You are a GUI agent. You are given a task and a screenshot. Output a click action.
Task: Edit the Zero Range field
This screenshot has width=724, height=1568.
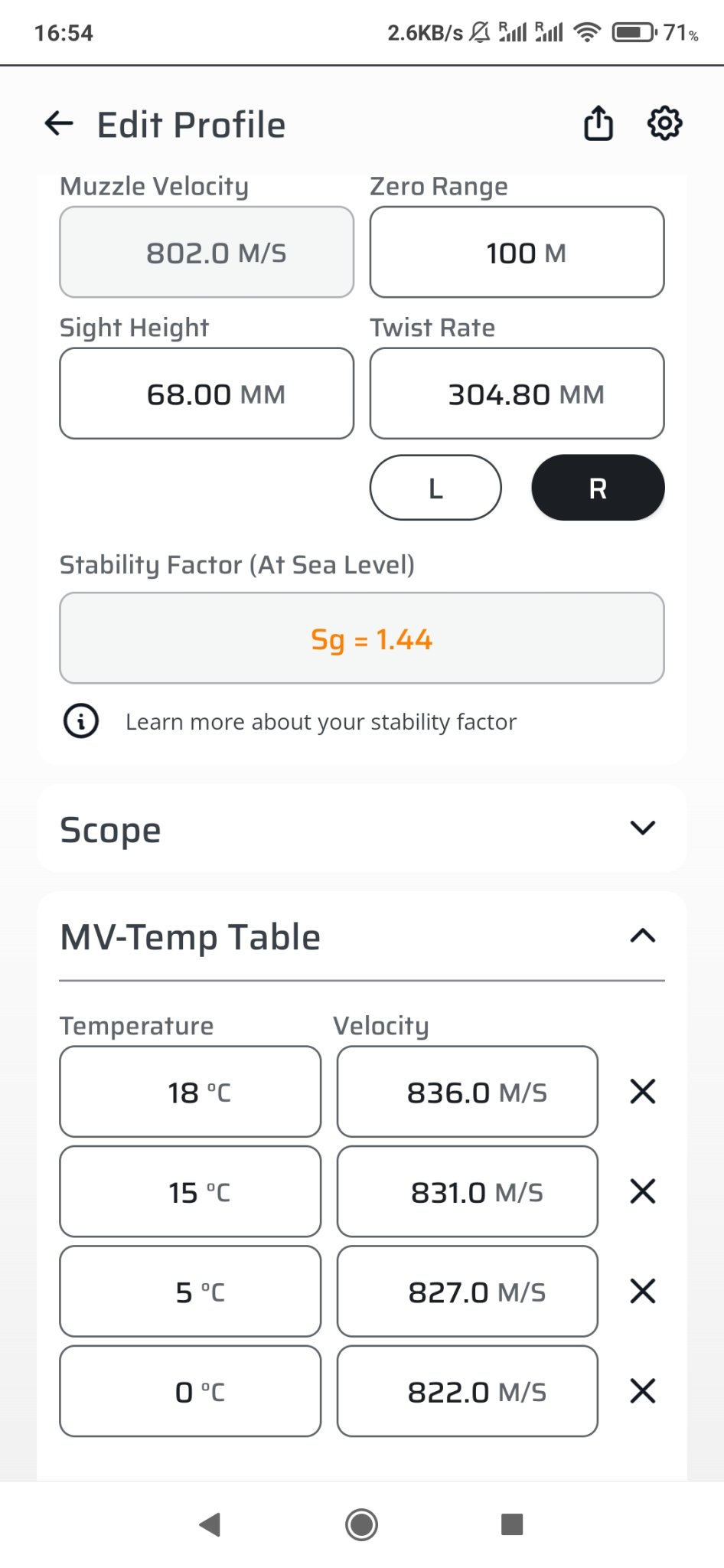click(517, 253)
